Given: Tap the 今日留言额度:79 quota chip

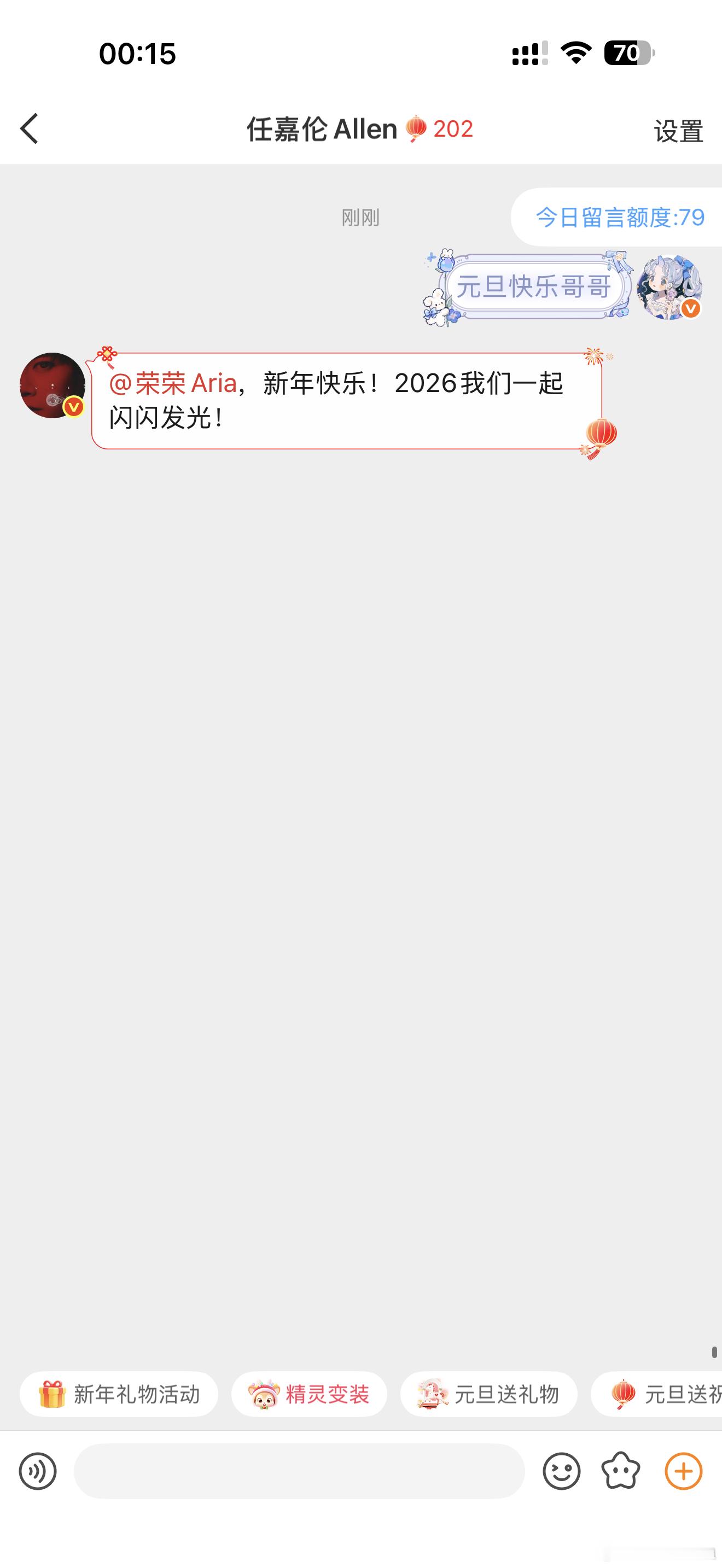Looking at the screenshot, I should tap(619, 217).
